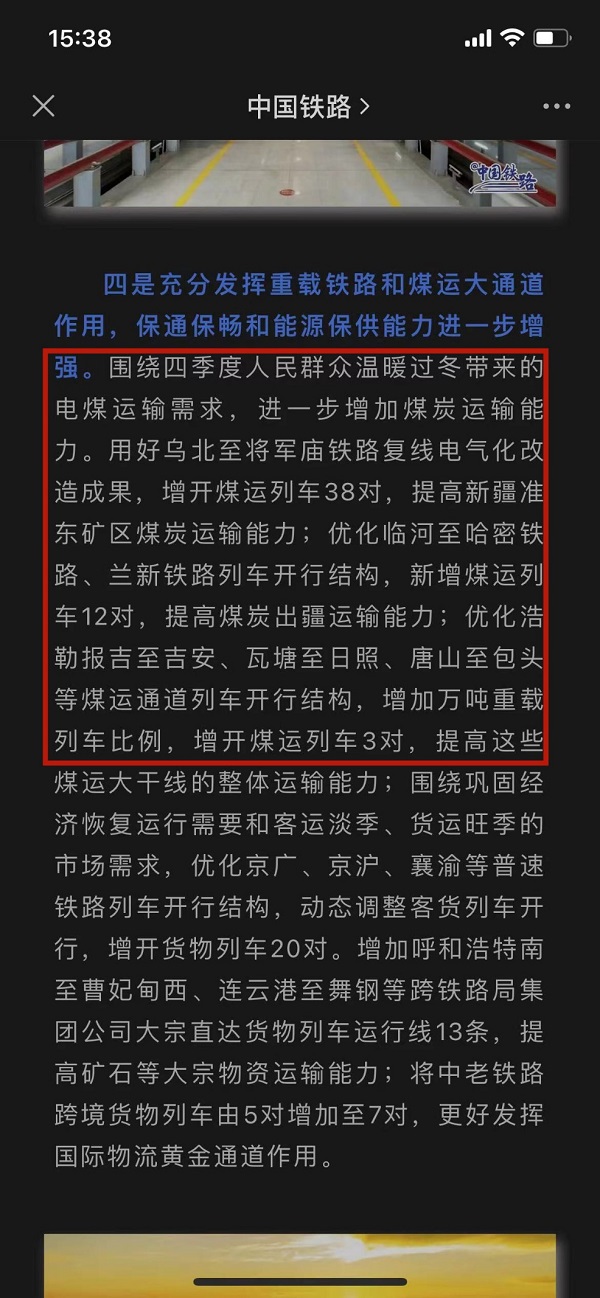
Task: Open the 中国铁路 account title link
Action: pos(308,106)
